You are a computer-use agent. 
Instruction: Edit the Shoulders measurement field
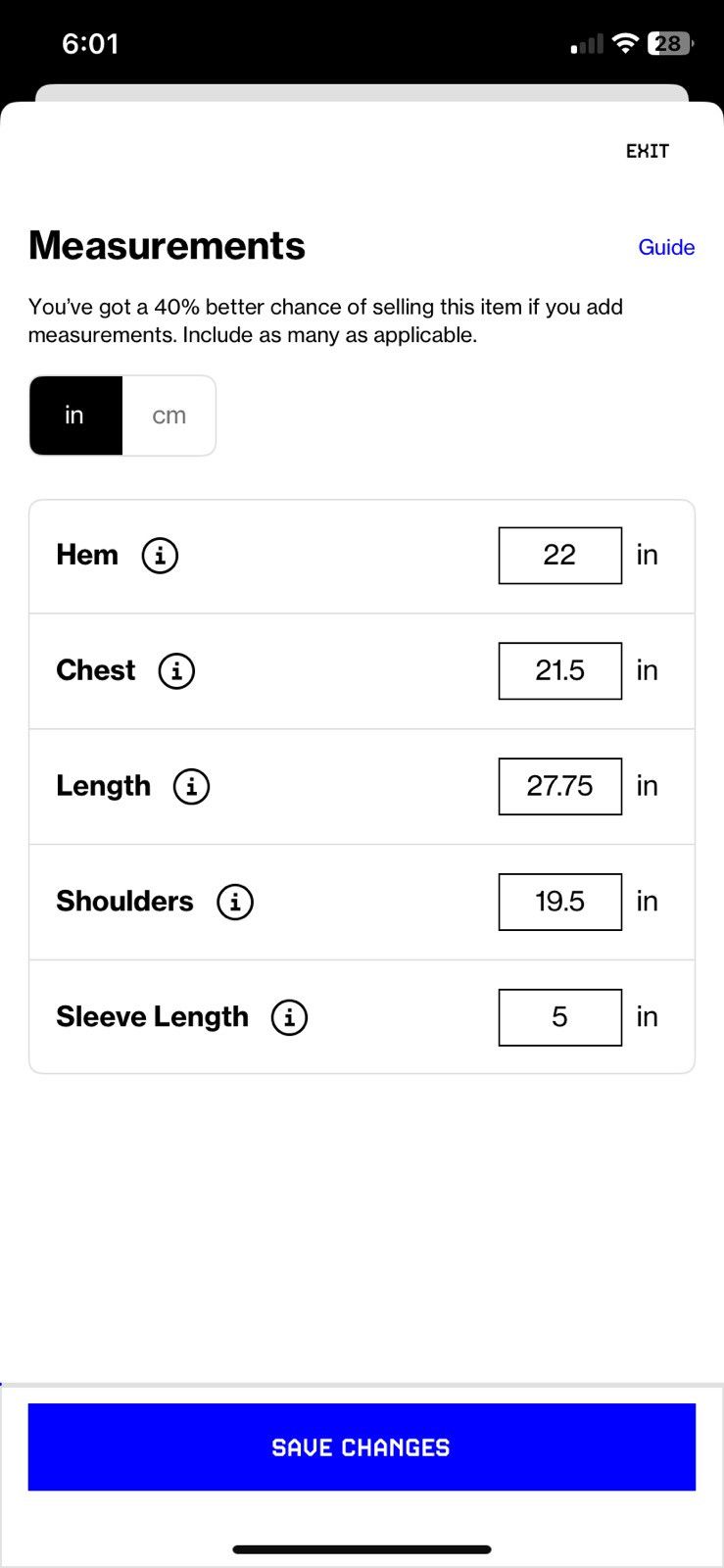tap(560, 902)
